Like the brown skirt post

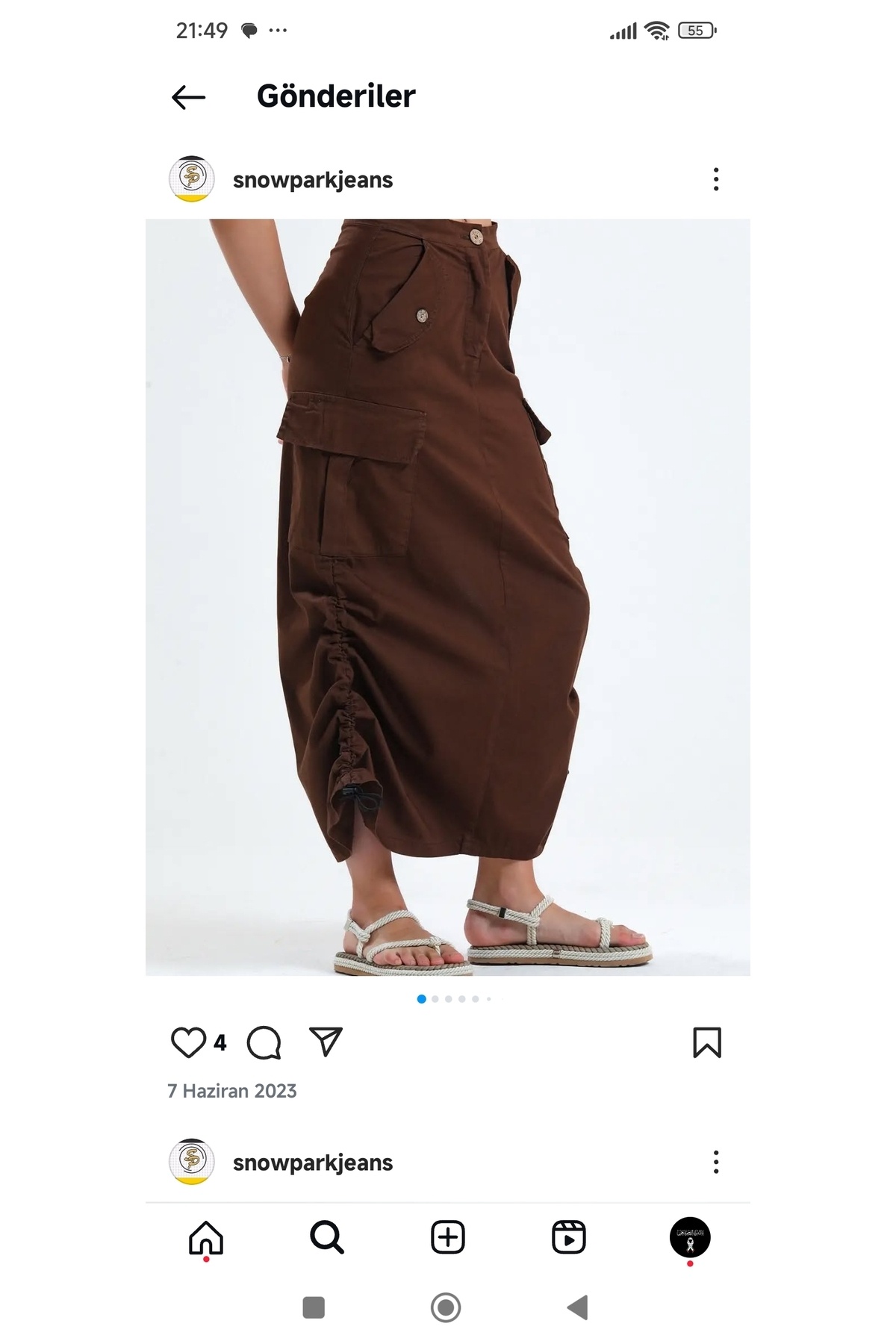(x=188, y=1043)
